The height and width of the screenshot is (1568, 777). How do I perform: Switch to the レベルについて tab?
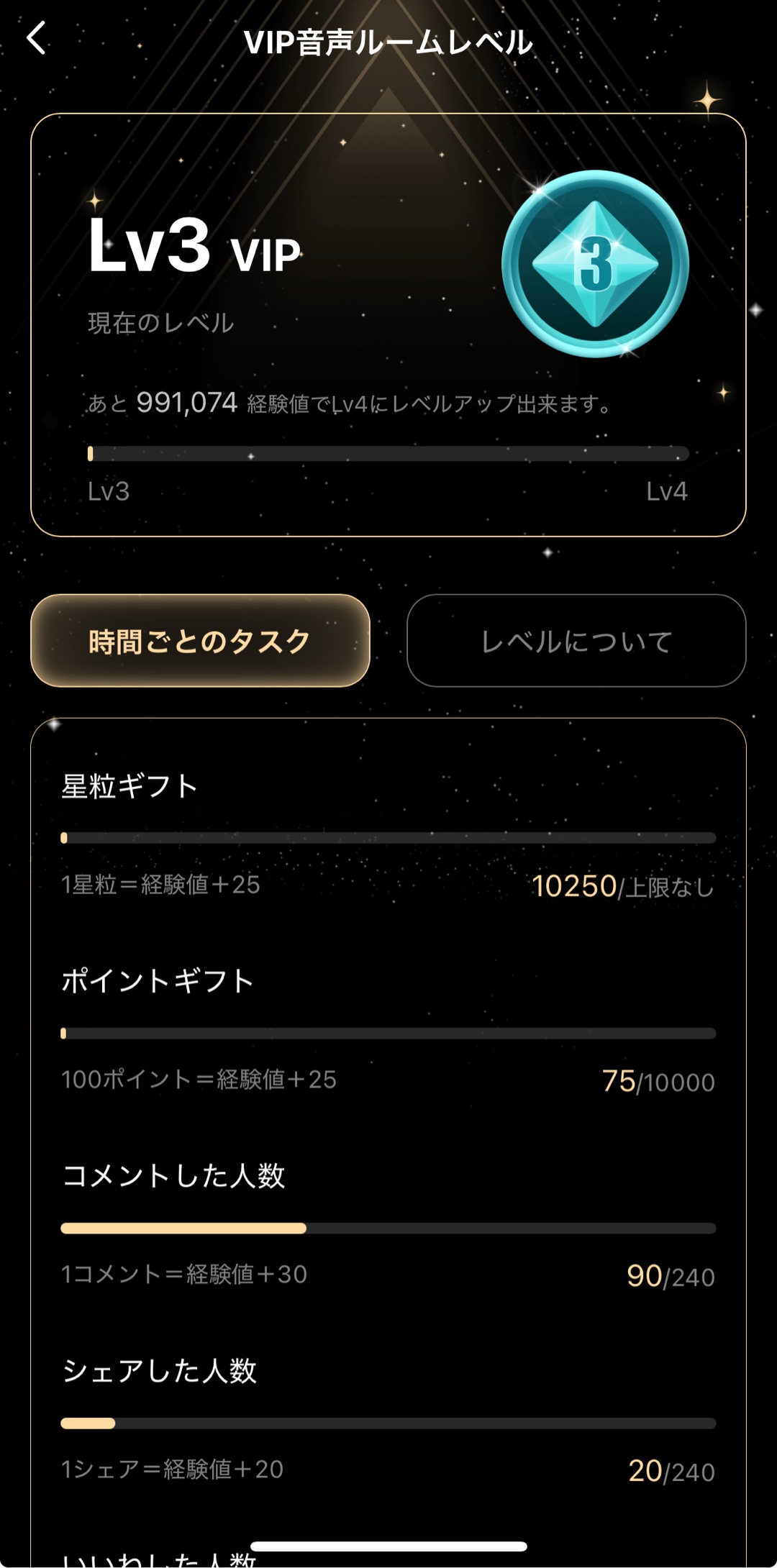pos(576,641)
